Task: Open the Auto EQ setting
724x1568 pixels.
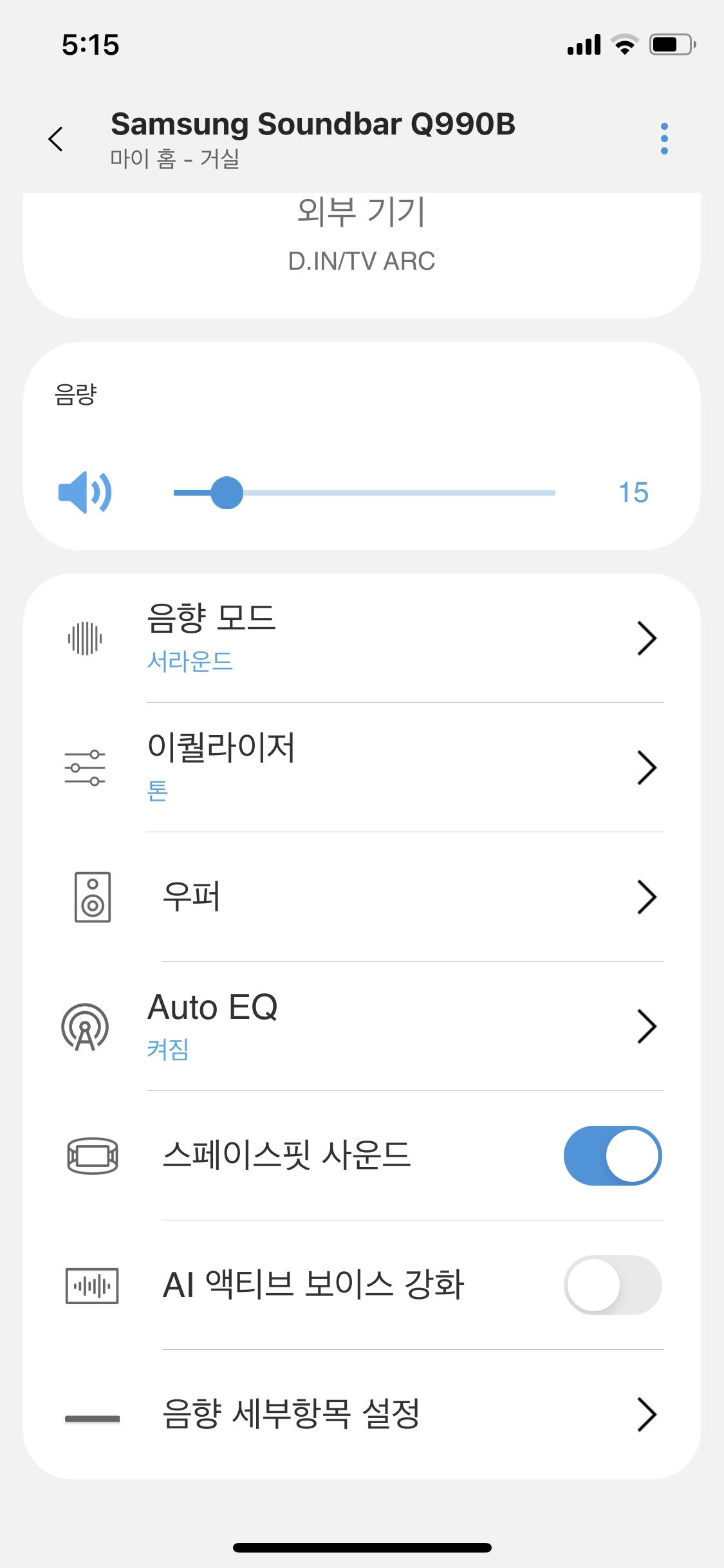Action: (399, 1026)
